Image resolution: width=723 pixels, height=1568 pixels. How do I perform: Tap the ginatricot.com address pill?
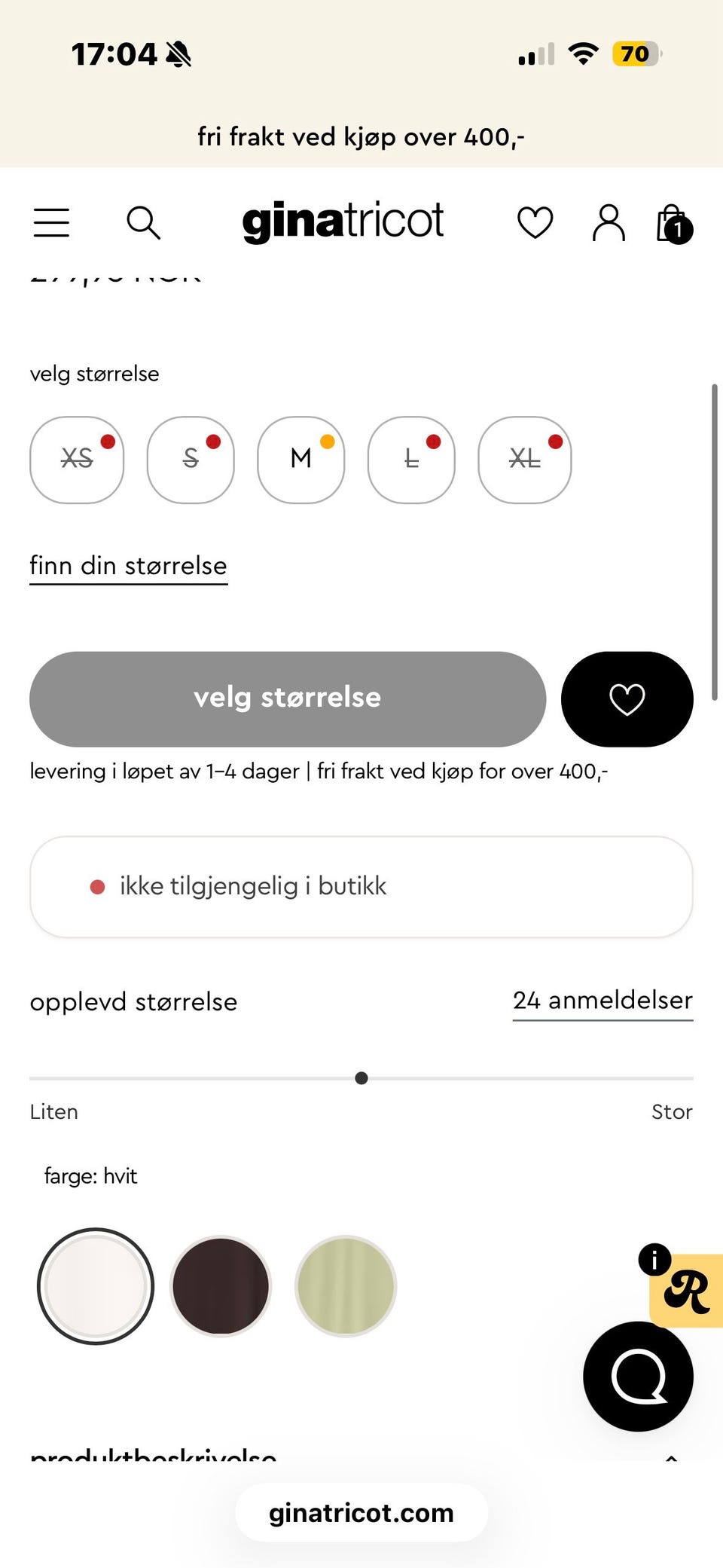[x=361, y=1513]
